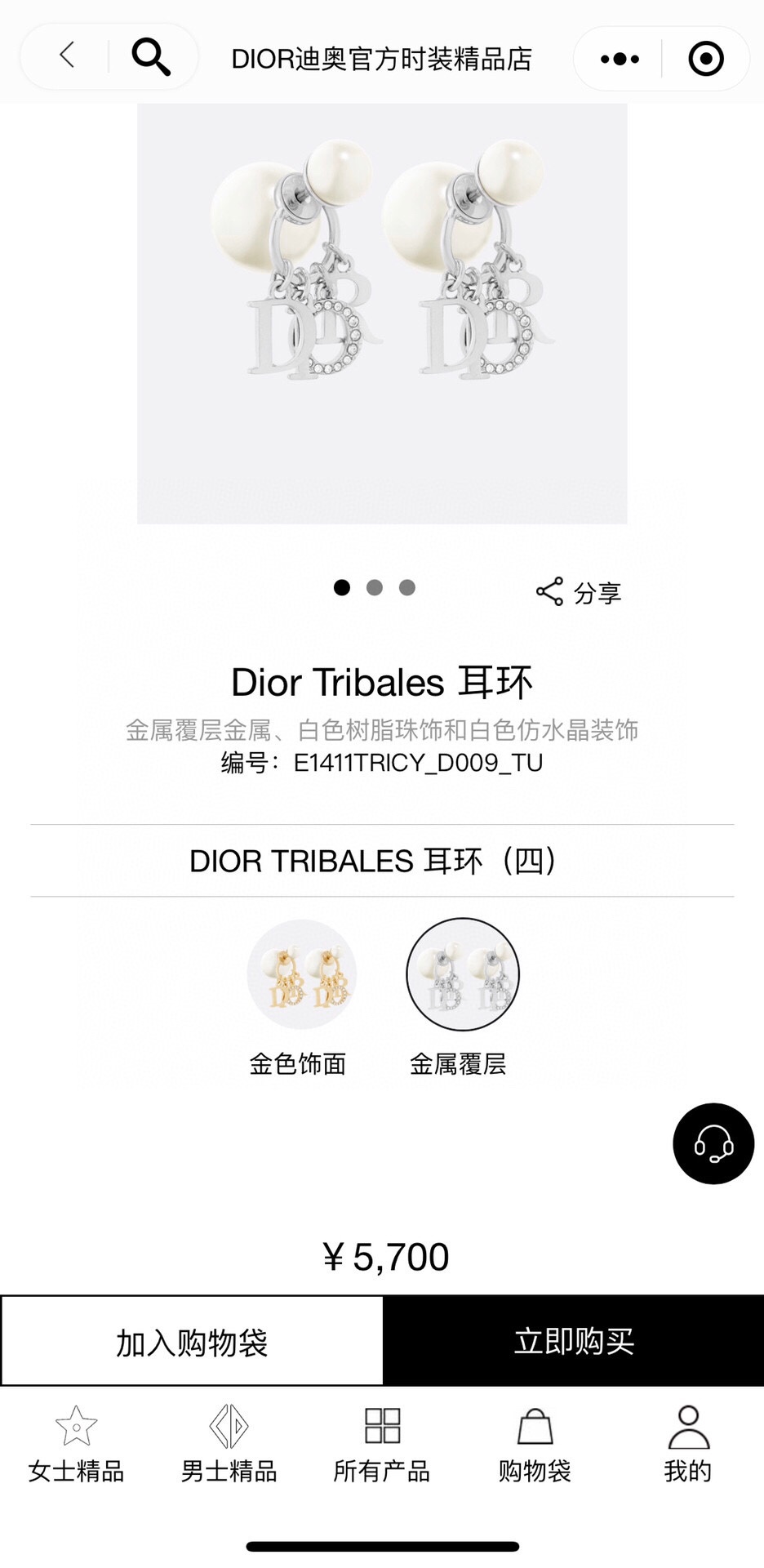The width and height of the screenshot is (764, 1568).
Task: Tap the third carousel dot indicator
Action: (407, 586)
